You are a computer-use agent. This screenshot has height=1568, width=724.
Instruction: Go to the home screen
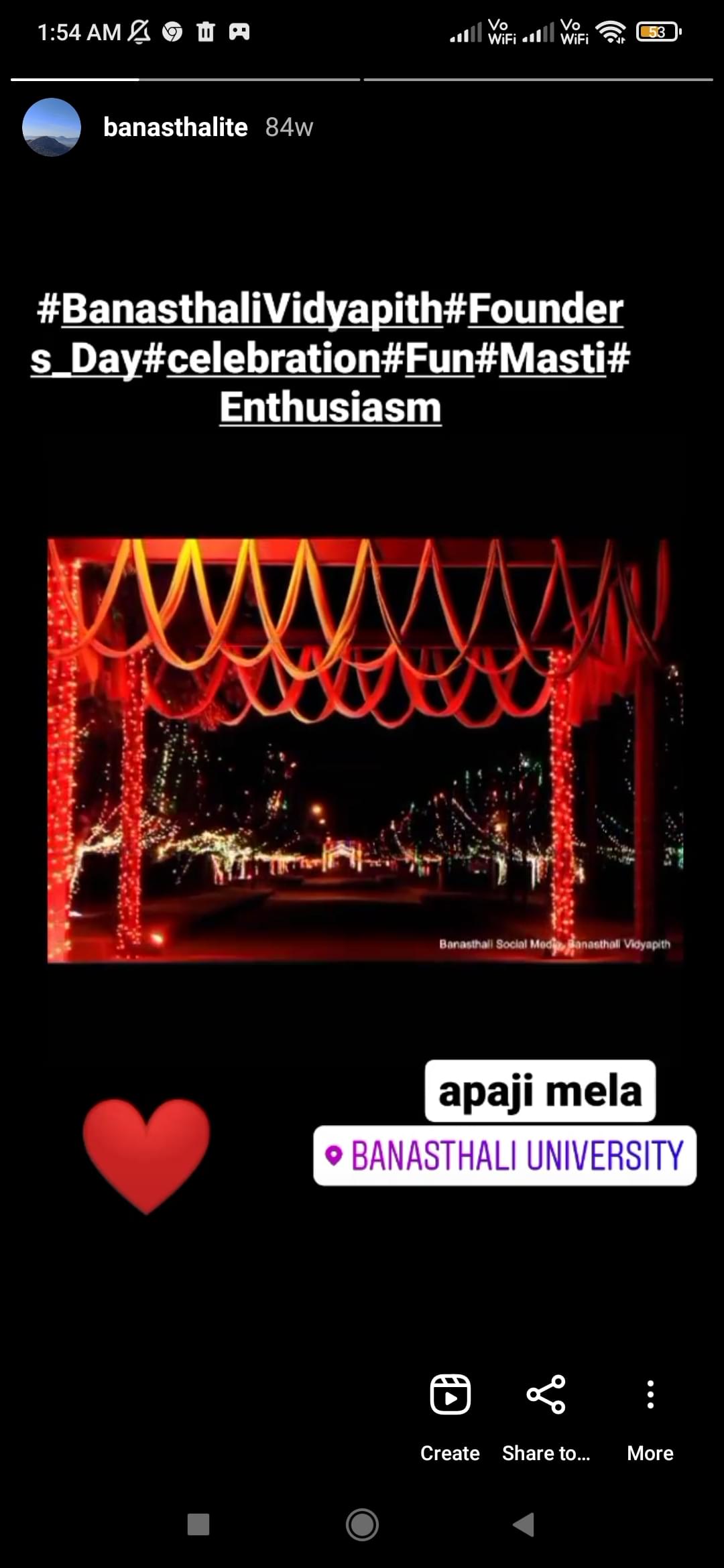362,1524
